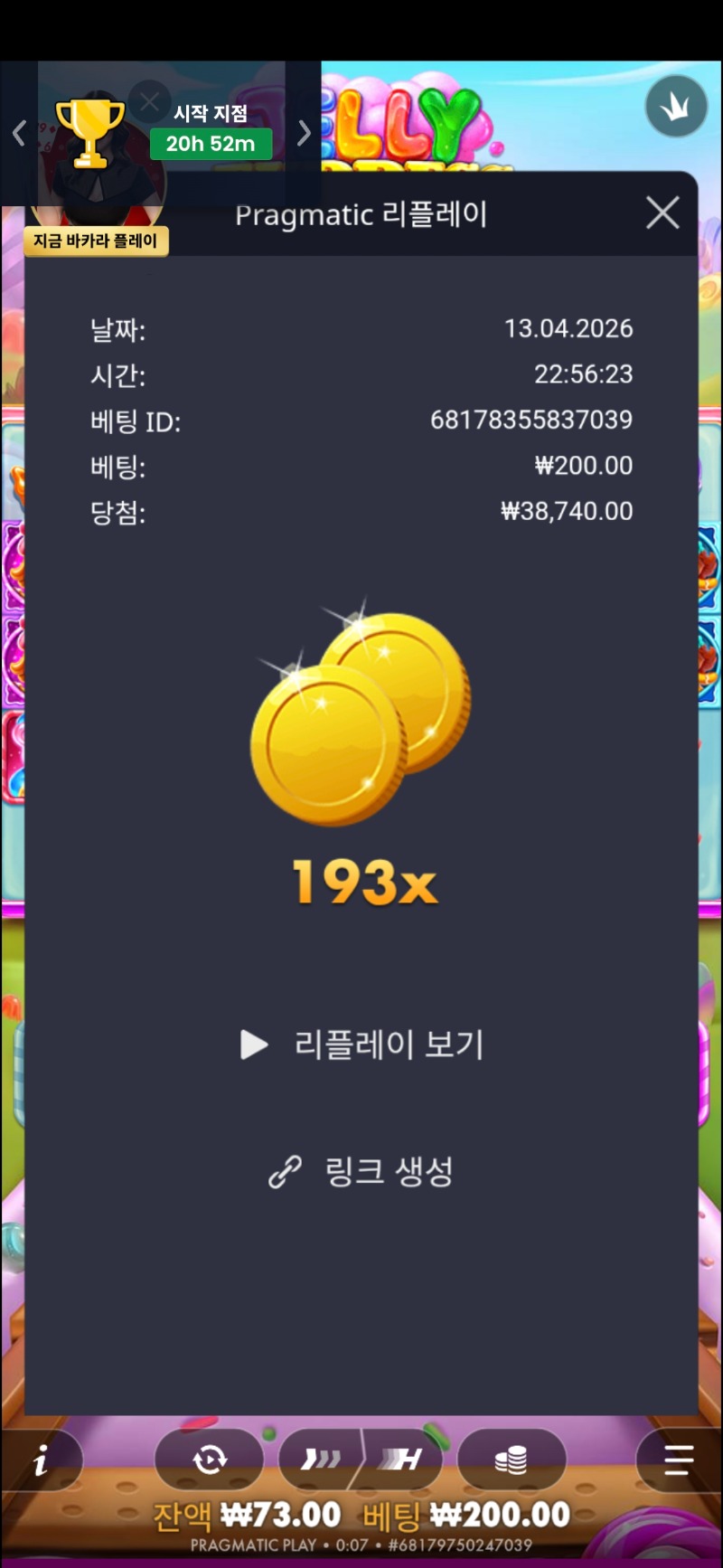Dismiss the tournament banner

coord(149,101)
